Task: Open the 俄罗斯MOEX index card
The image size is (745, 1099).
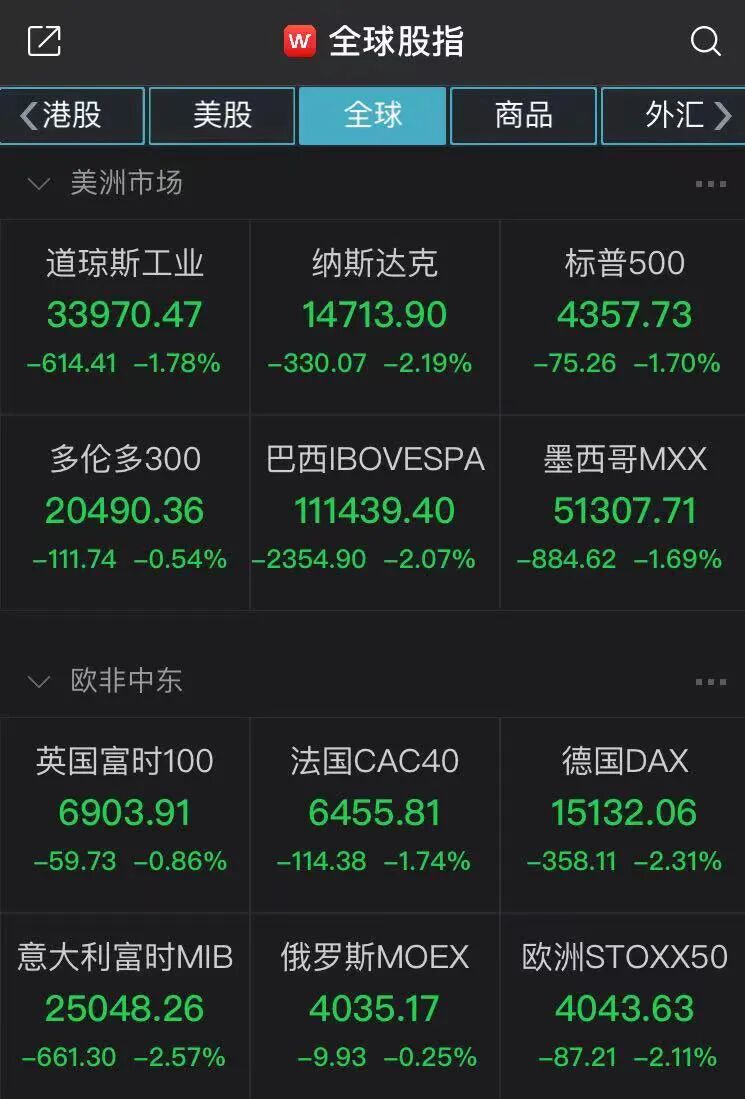Action: (374, 1006)
